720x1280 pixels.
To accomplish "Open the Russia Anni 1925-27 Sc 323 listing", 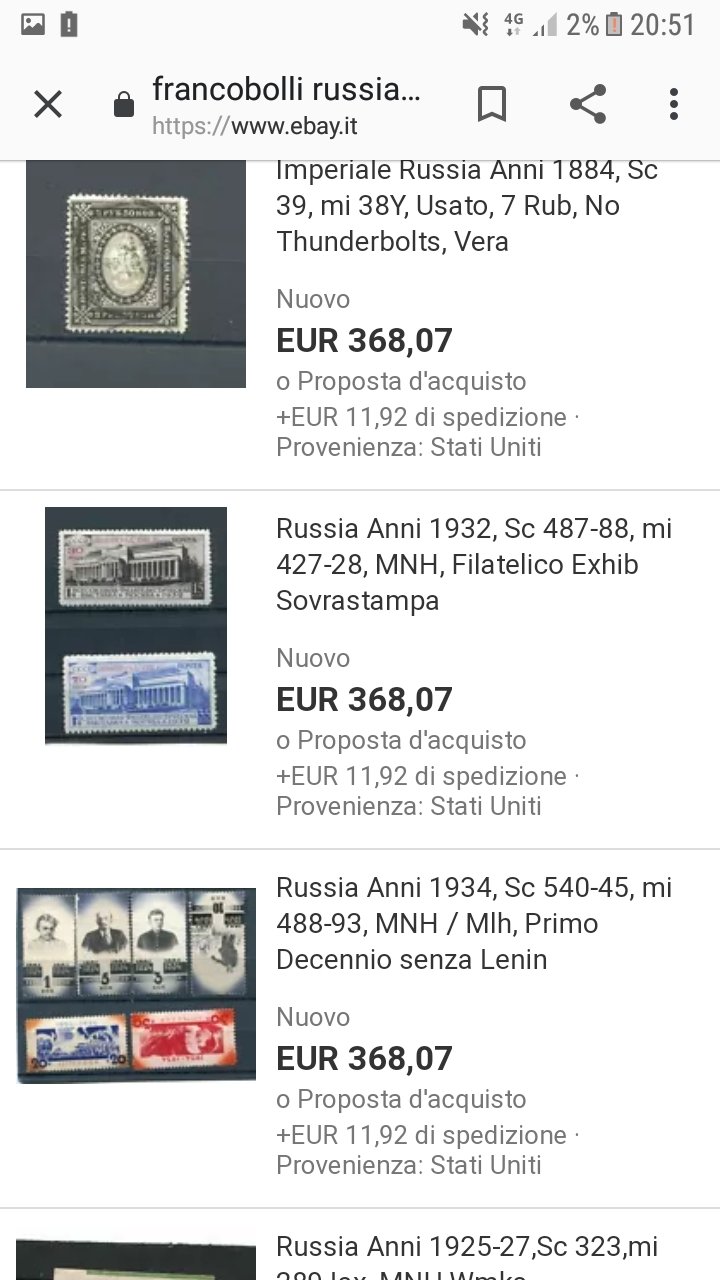I will pos(467,1260).
